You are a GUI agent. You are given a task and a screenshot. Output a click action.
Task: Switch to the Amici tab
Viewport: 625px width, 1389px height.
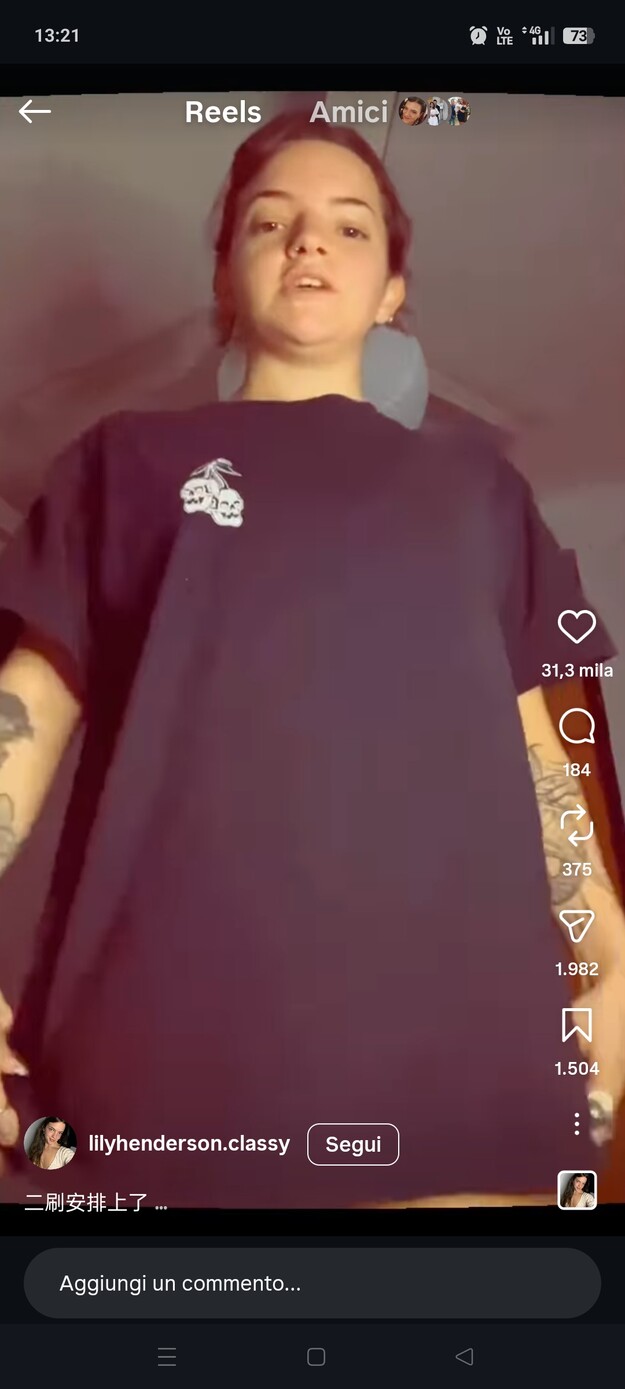349,112
